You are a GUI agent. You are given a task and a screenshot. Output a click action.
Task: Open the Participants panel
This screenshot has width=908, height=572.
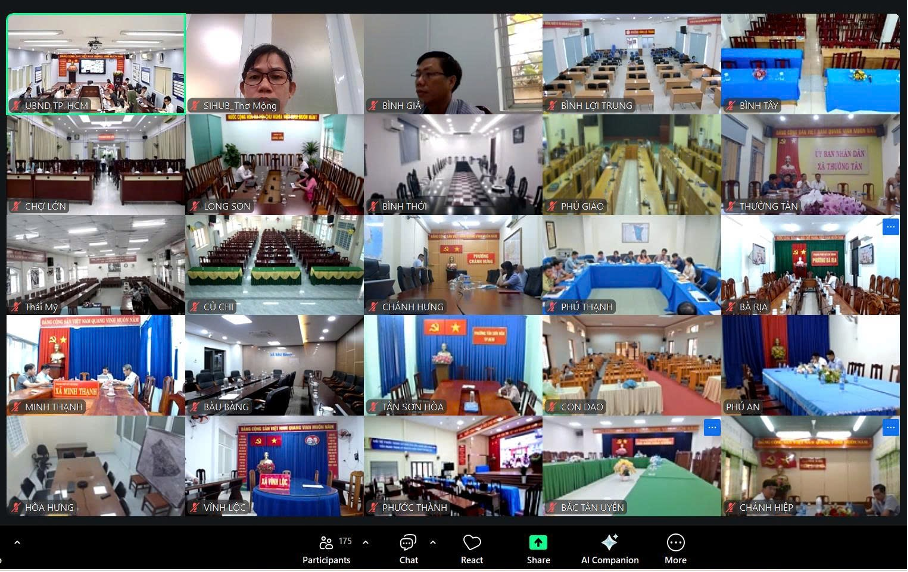(326, 547)
